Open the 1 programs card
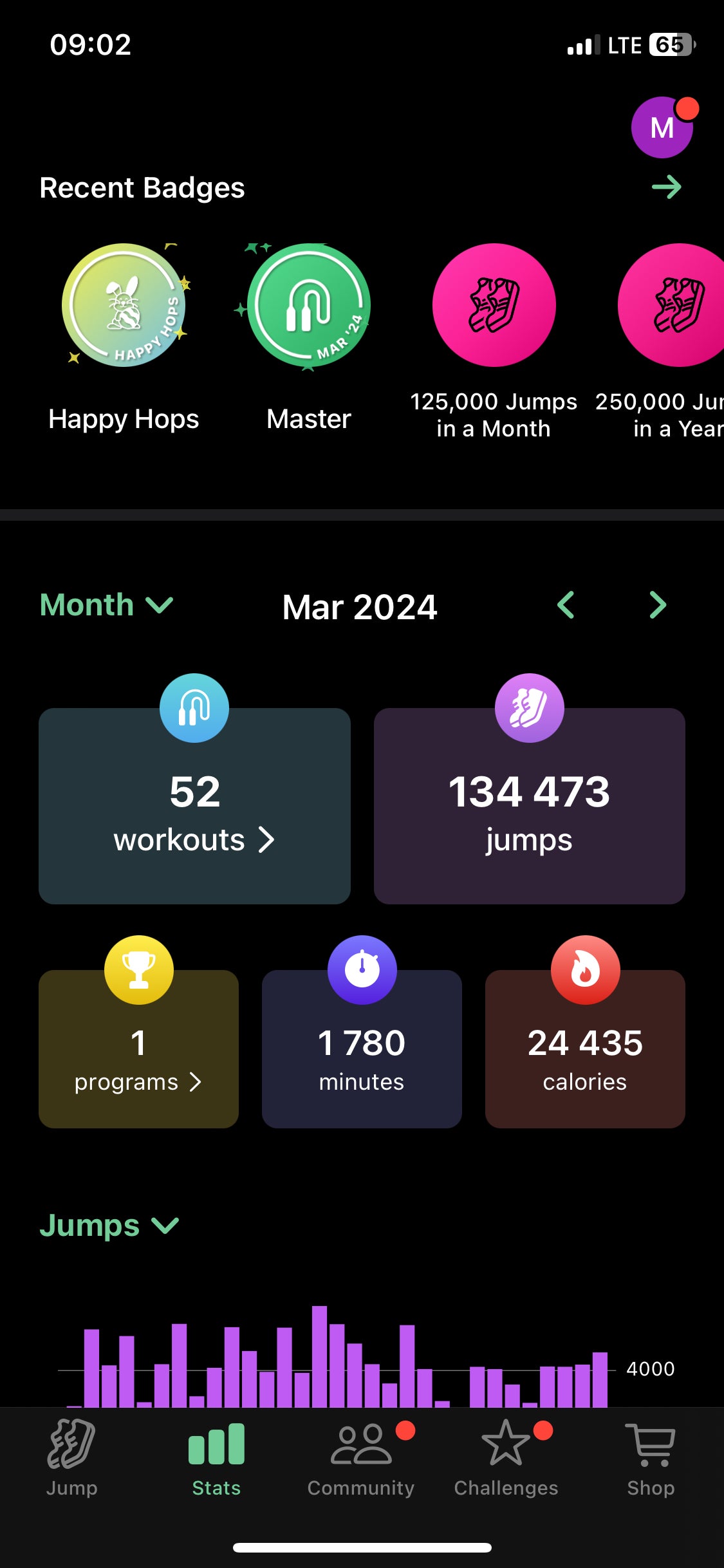This screenshot has height=1568, width=724. [138, 1049]
